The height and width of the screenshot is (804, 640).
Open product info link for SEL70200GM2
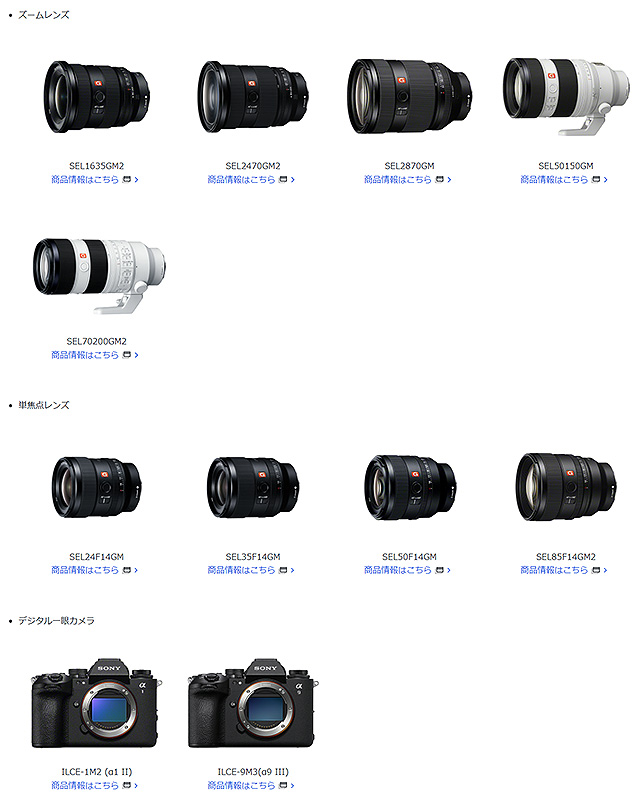tap(86, 355)
